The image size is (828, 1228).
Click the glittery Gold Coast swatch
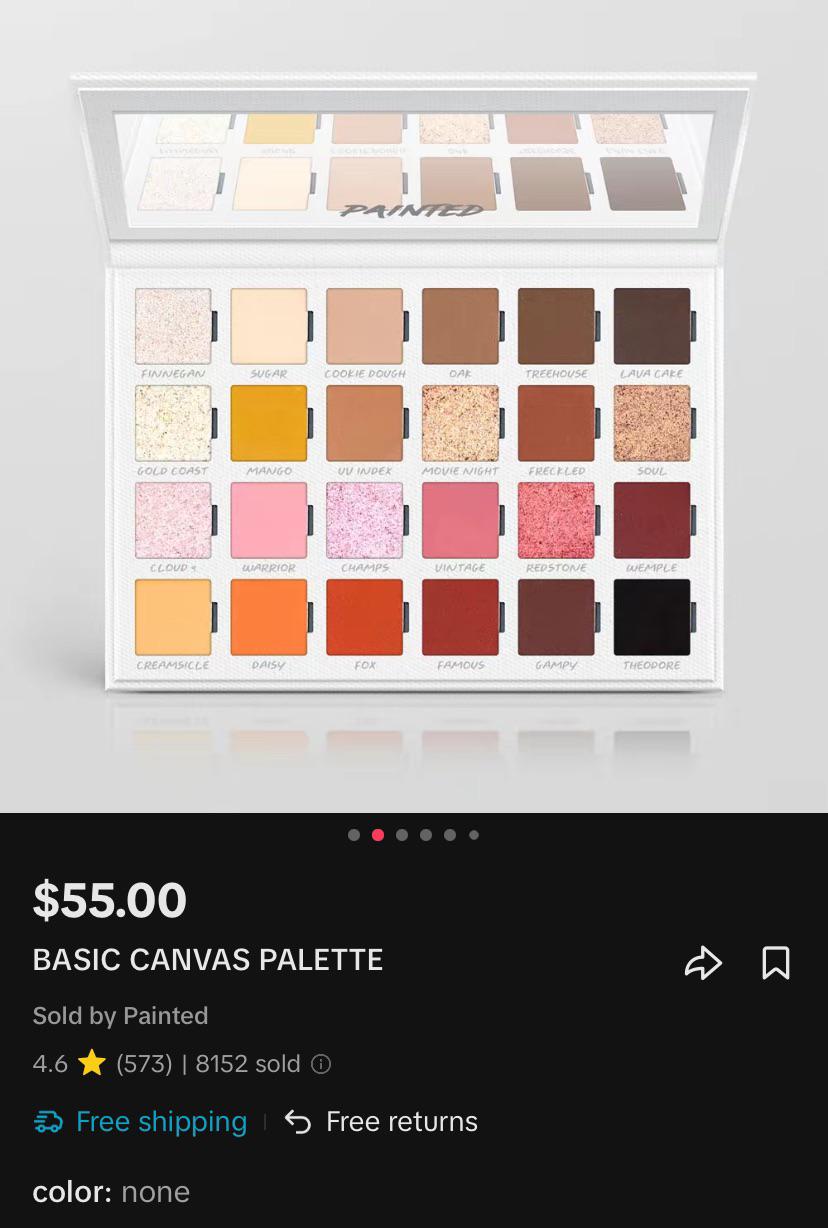[x=172, y=422]
